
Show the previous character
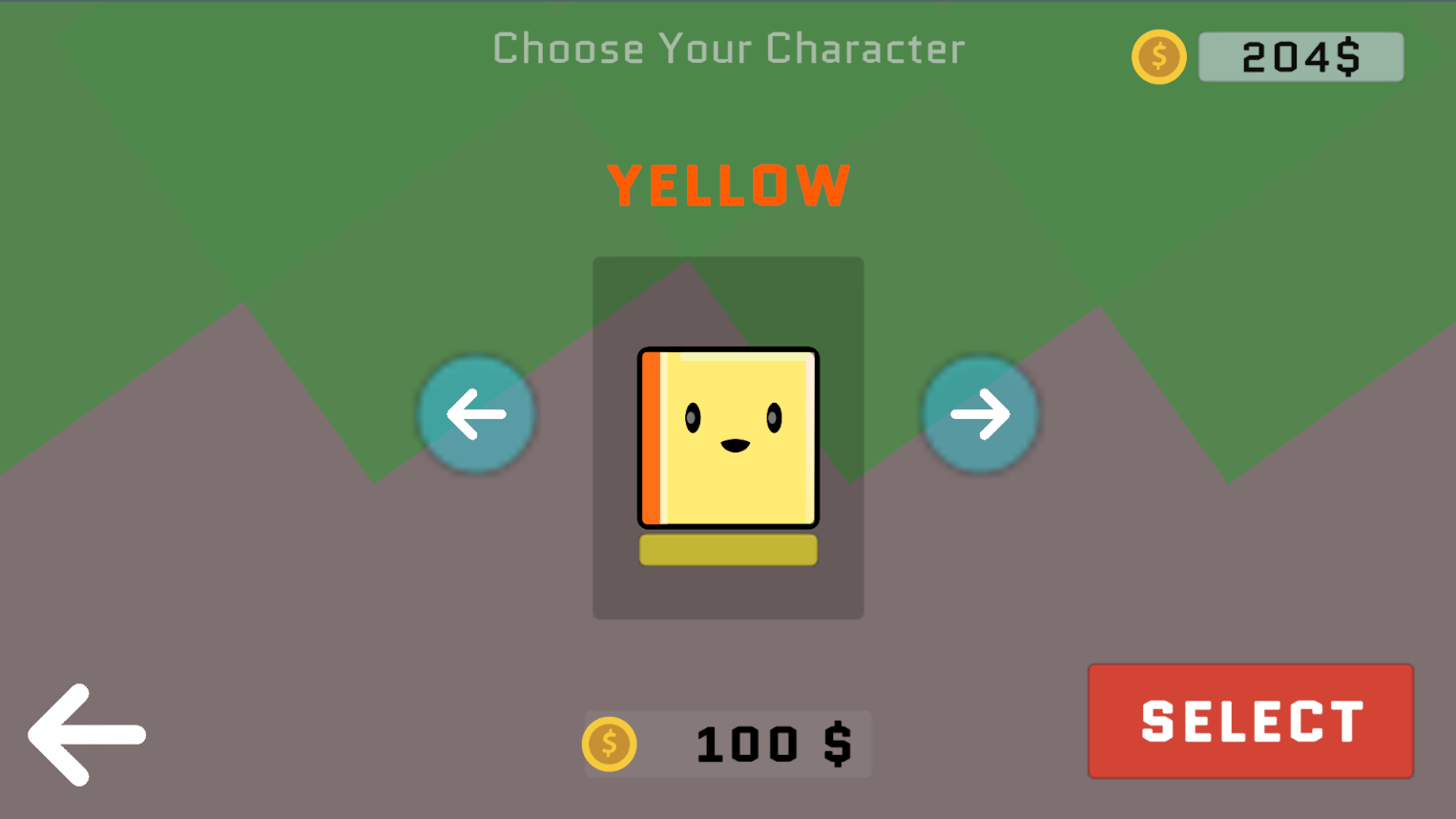tap(476, 414)
